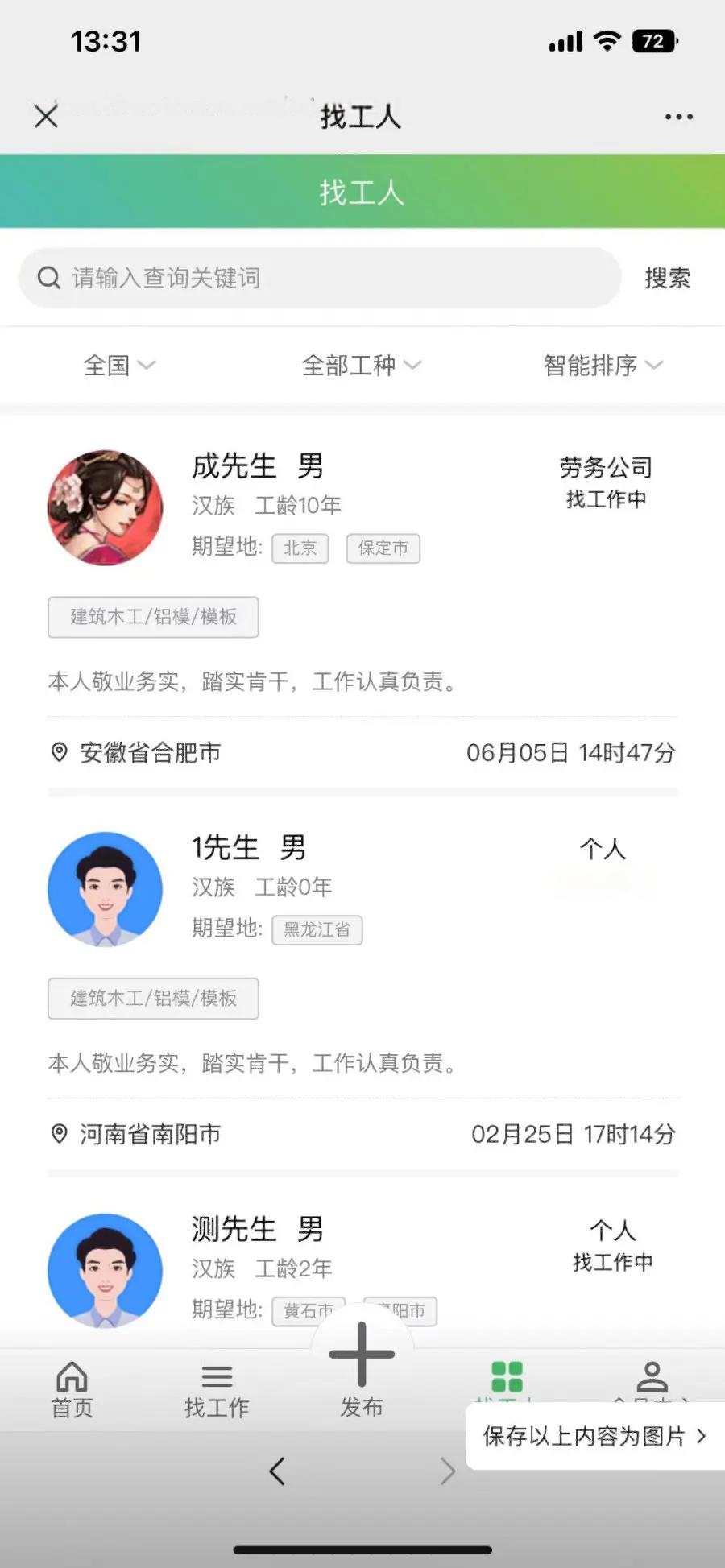Close the 找工人 mini program page

[46, 116]
